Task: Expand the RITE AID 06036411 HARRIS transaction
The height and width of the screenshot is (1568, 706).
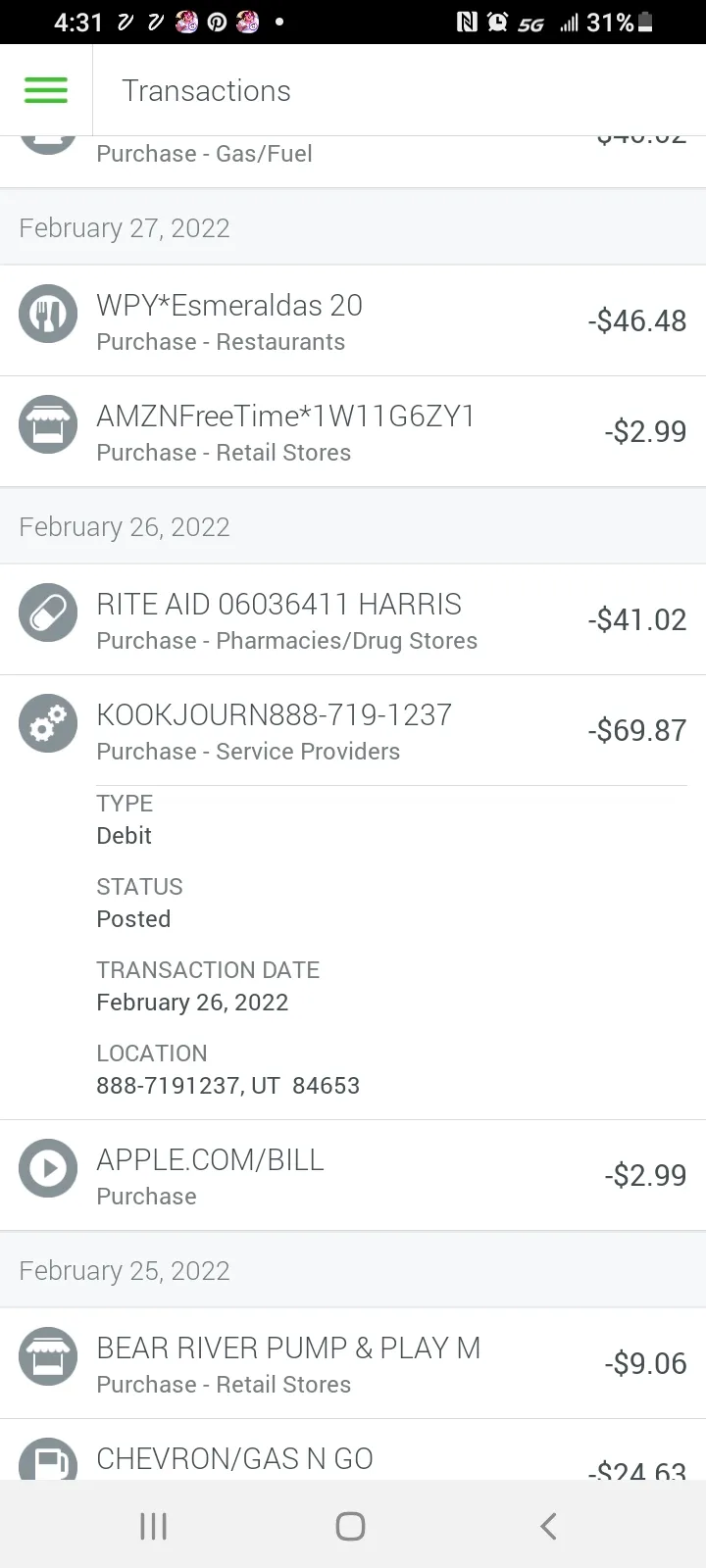Action: pos(353,619)
